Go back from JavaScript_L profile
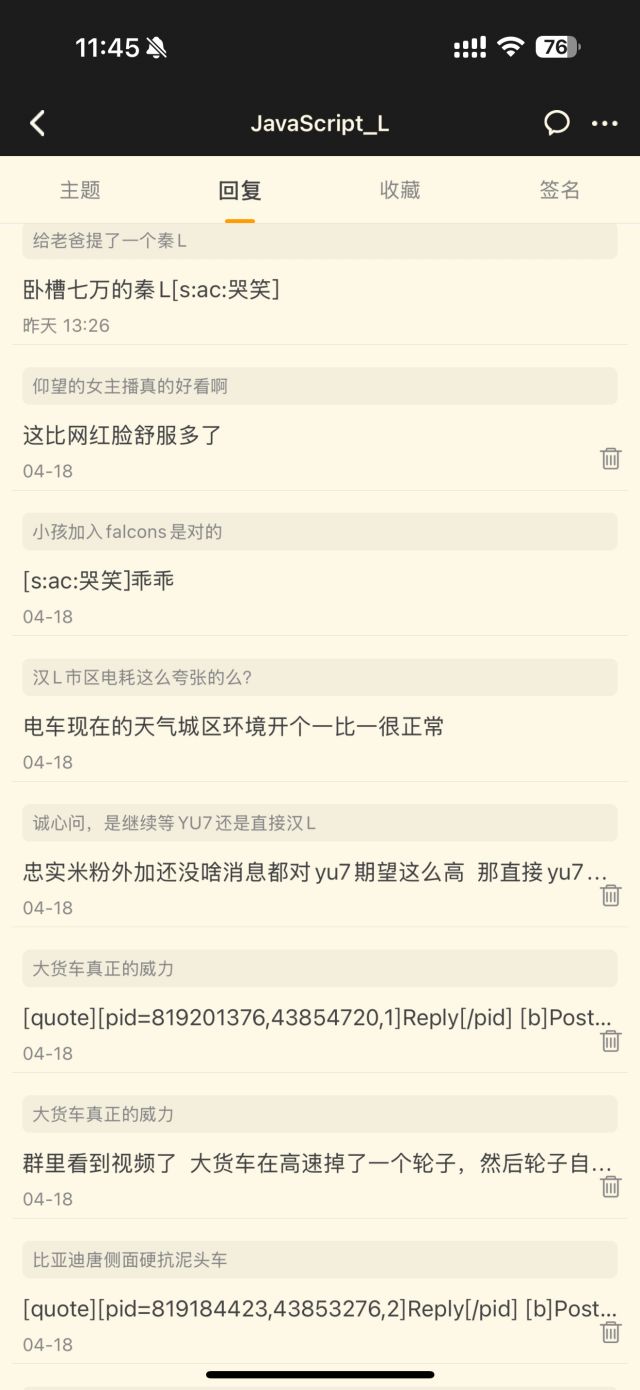The image size is (640, 1390). [x=38, y=123]
